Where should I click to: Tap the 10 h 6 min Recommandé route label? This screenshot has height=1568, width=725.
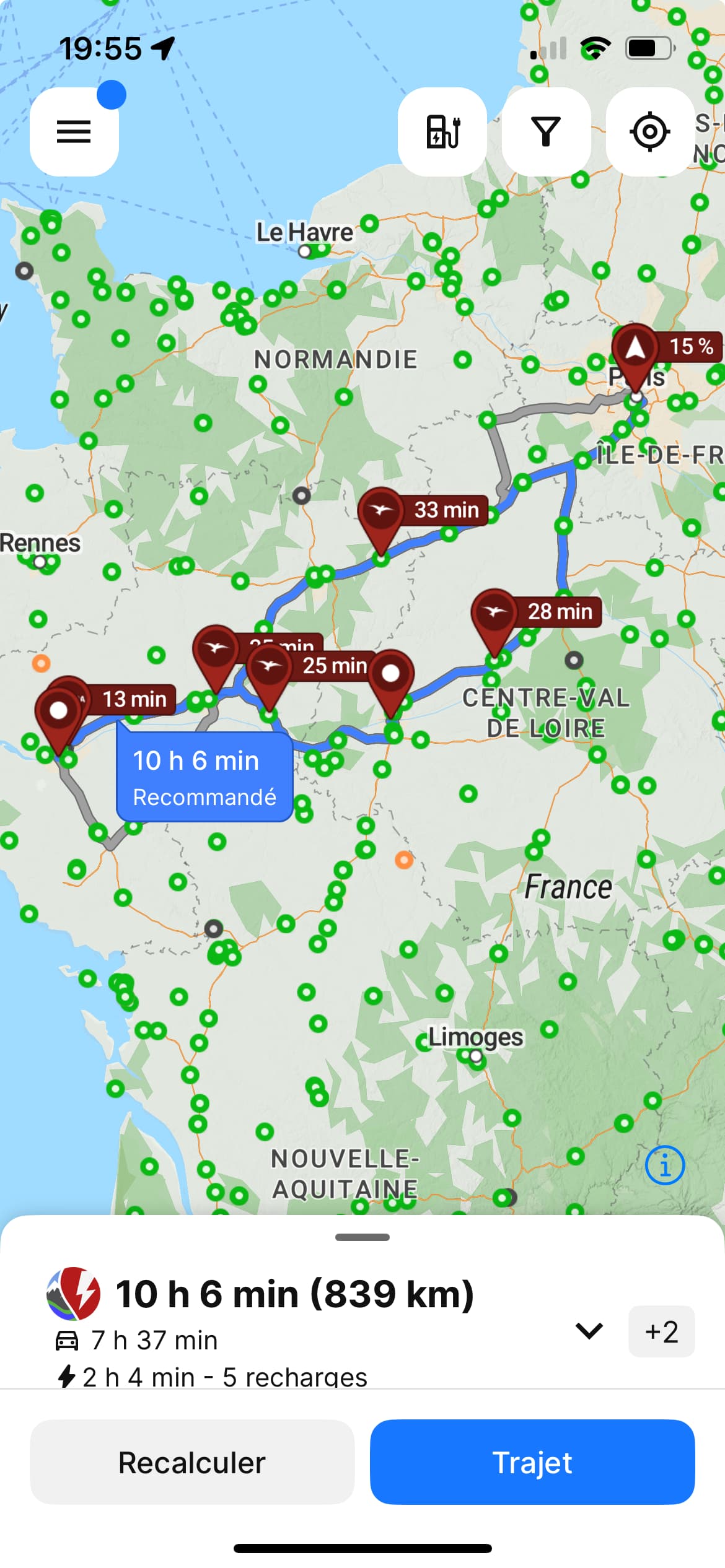(204, 777)
